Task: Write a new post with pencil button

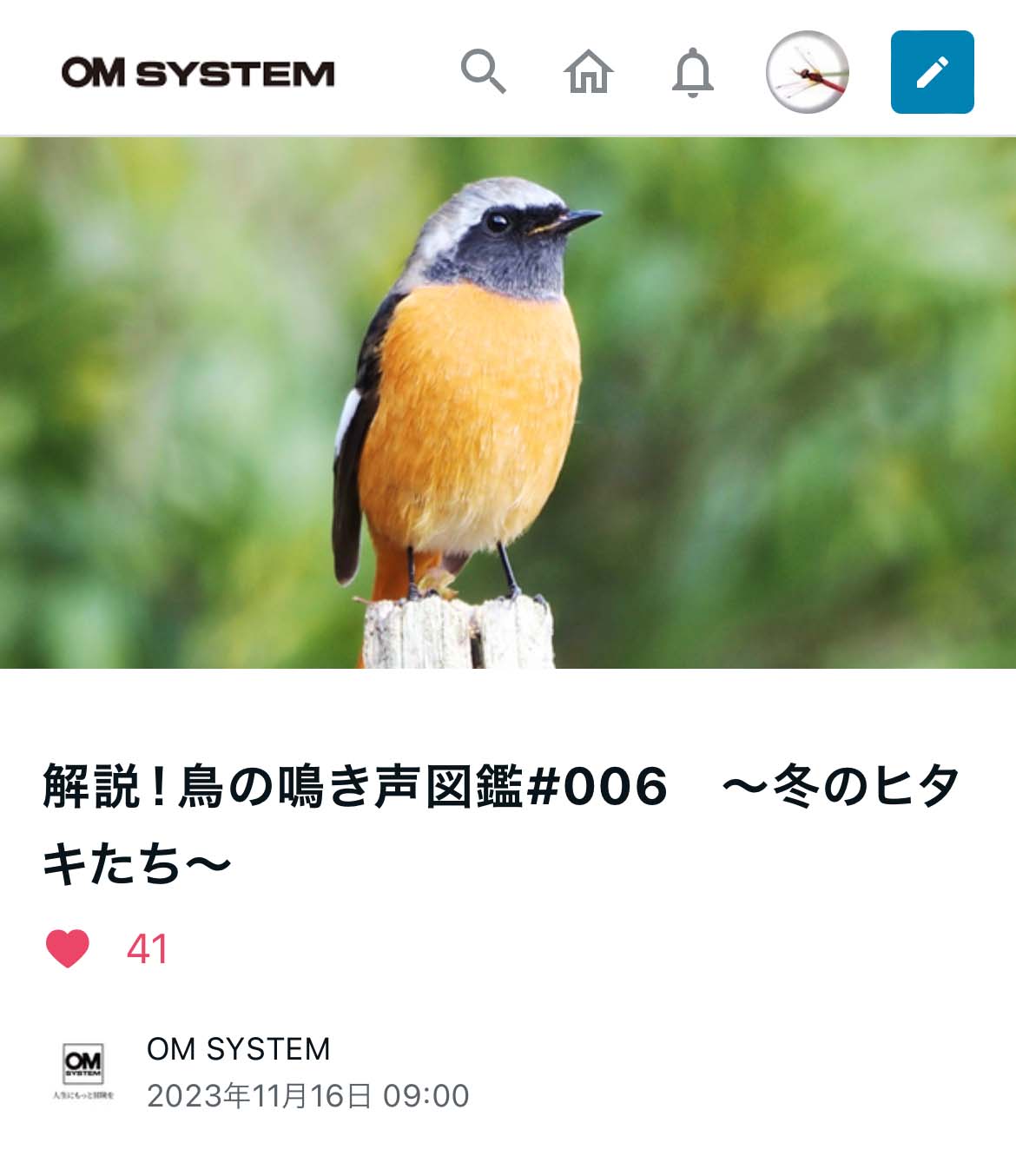Action: click(932, 72)
